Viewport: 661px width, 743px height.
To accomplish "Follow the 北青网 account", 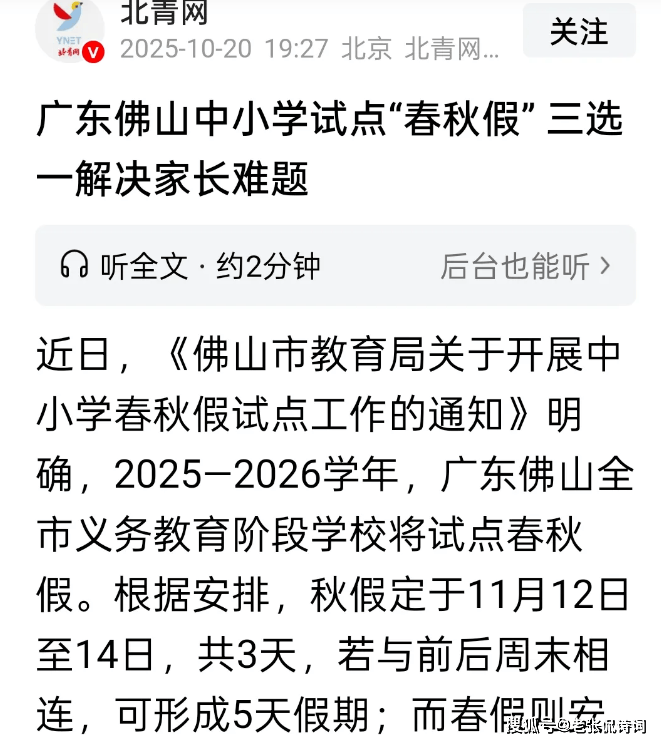I will point(579,31).
